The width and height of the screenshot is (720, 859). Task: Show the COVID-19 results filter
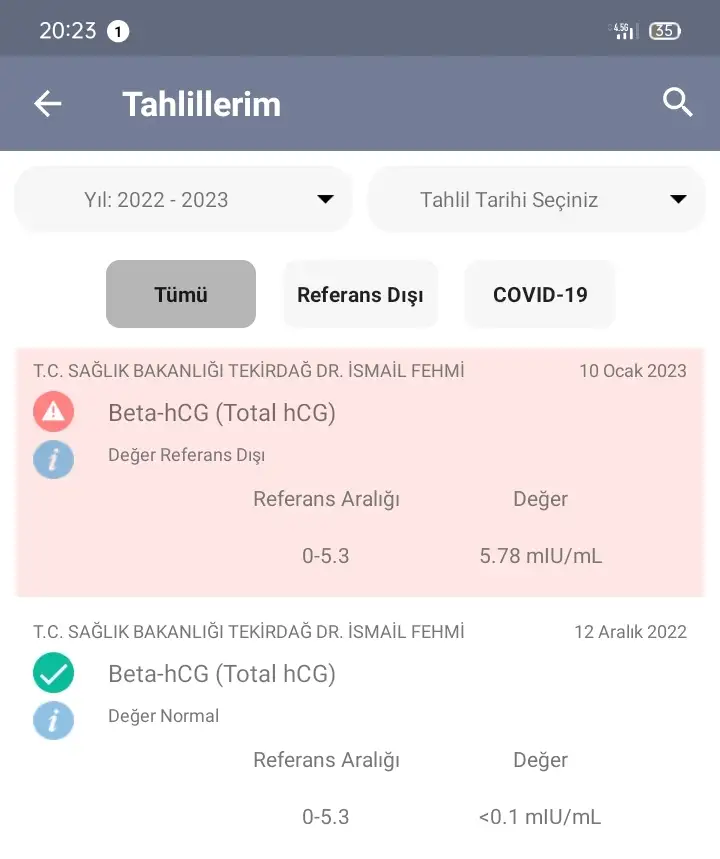tap(540, 294)
